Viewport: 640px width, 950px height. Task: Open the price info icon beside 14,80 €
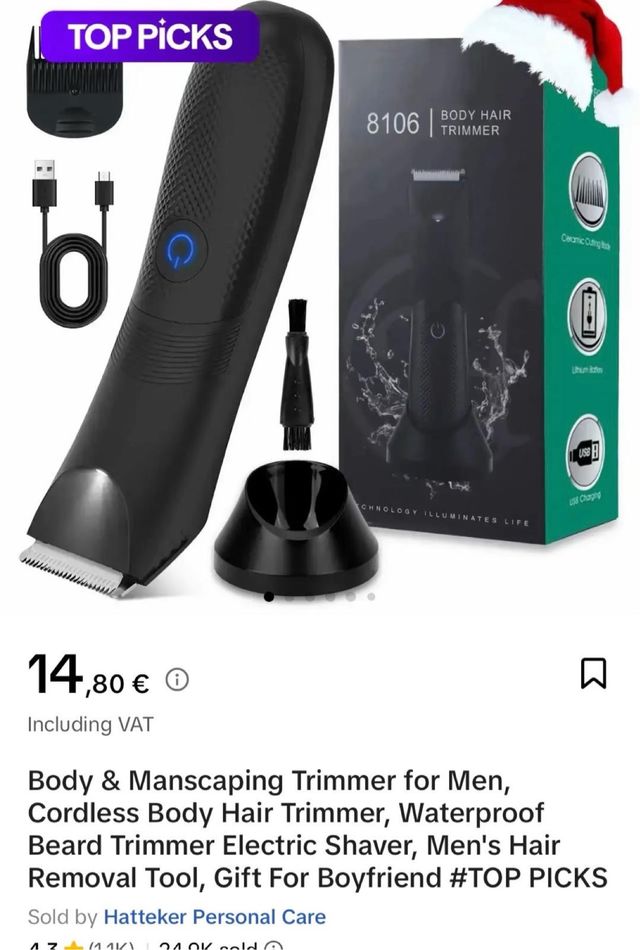tap(177, 681)
